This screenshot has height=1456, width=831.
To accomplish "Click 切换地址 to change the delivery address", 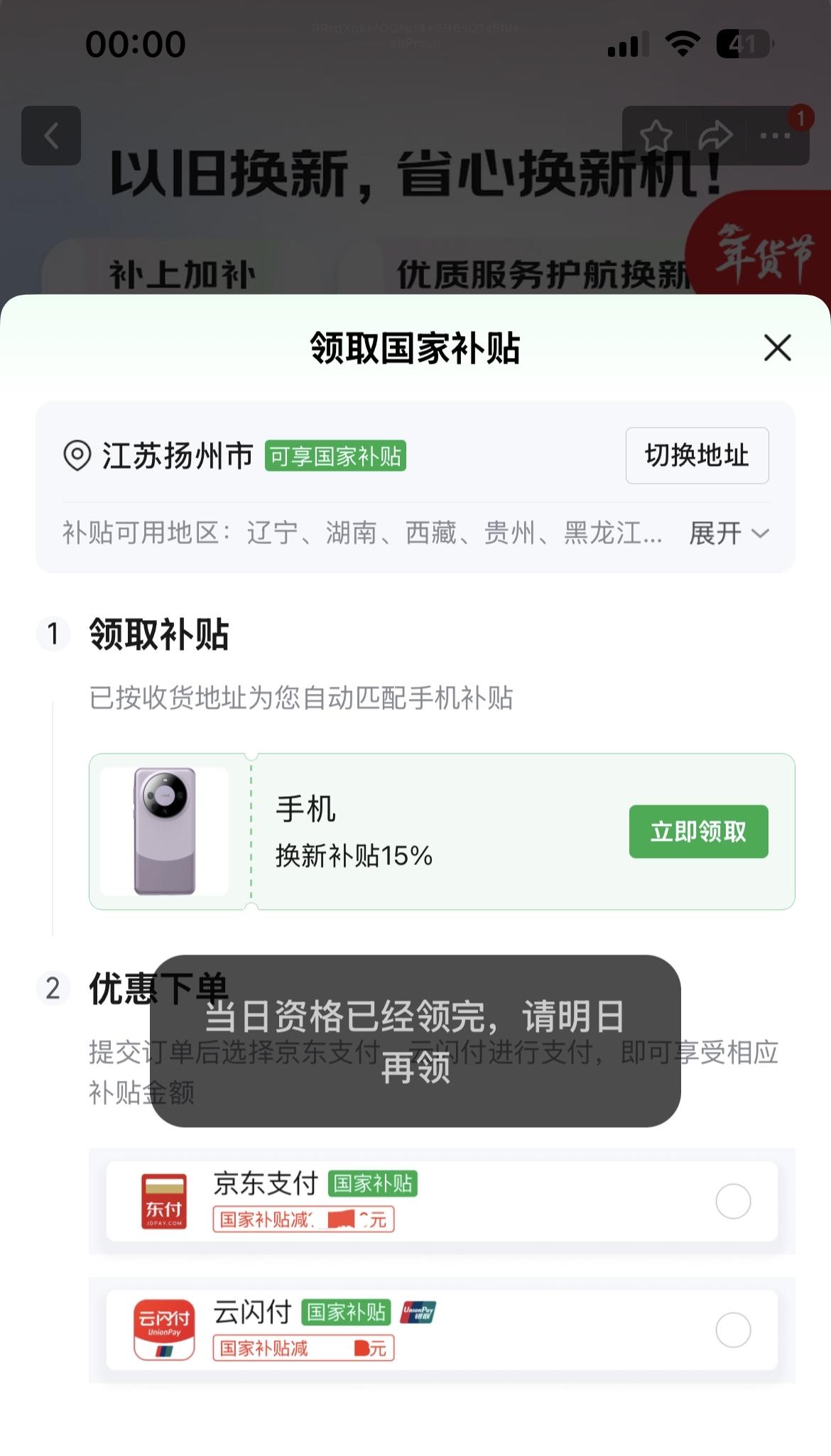I will (x=697, y=456).
